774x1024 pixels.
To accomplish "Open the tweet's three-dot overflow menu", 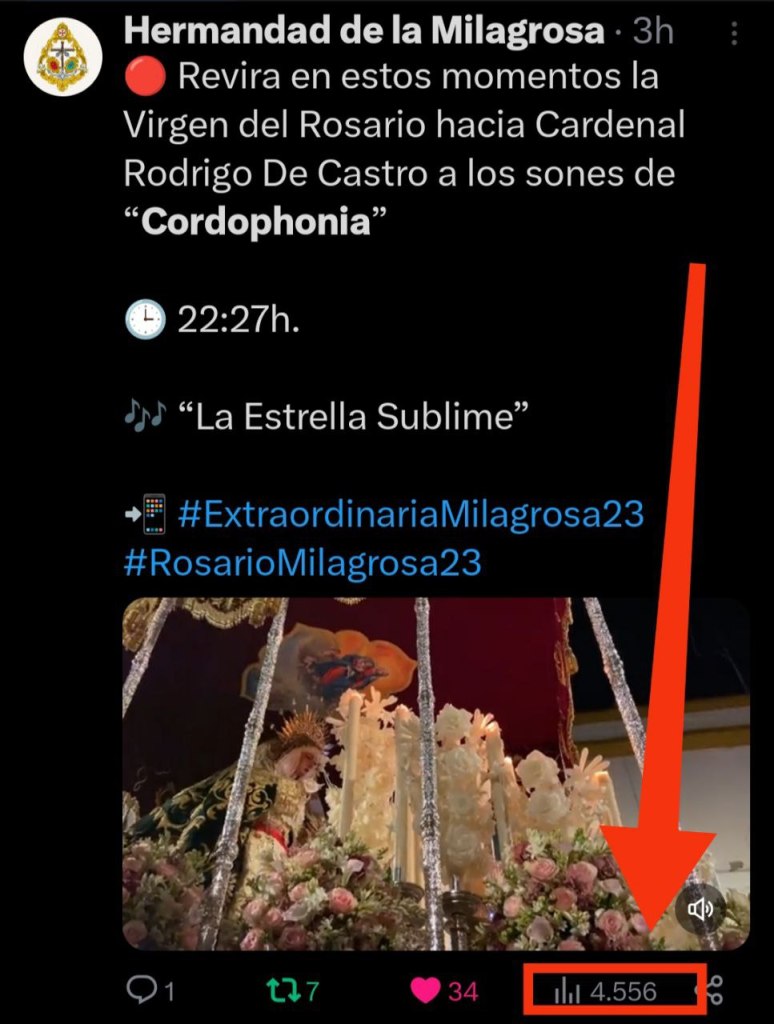I will pos(735,34).
